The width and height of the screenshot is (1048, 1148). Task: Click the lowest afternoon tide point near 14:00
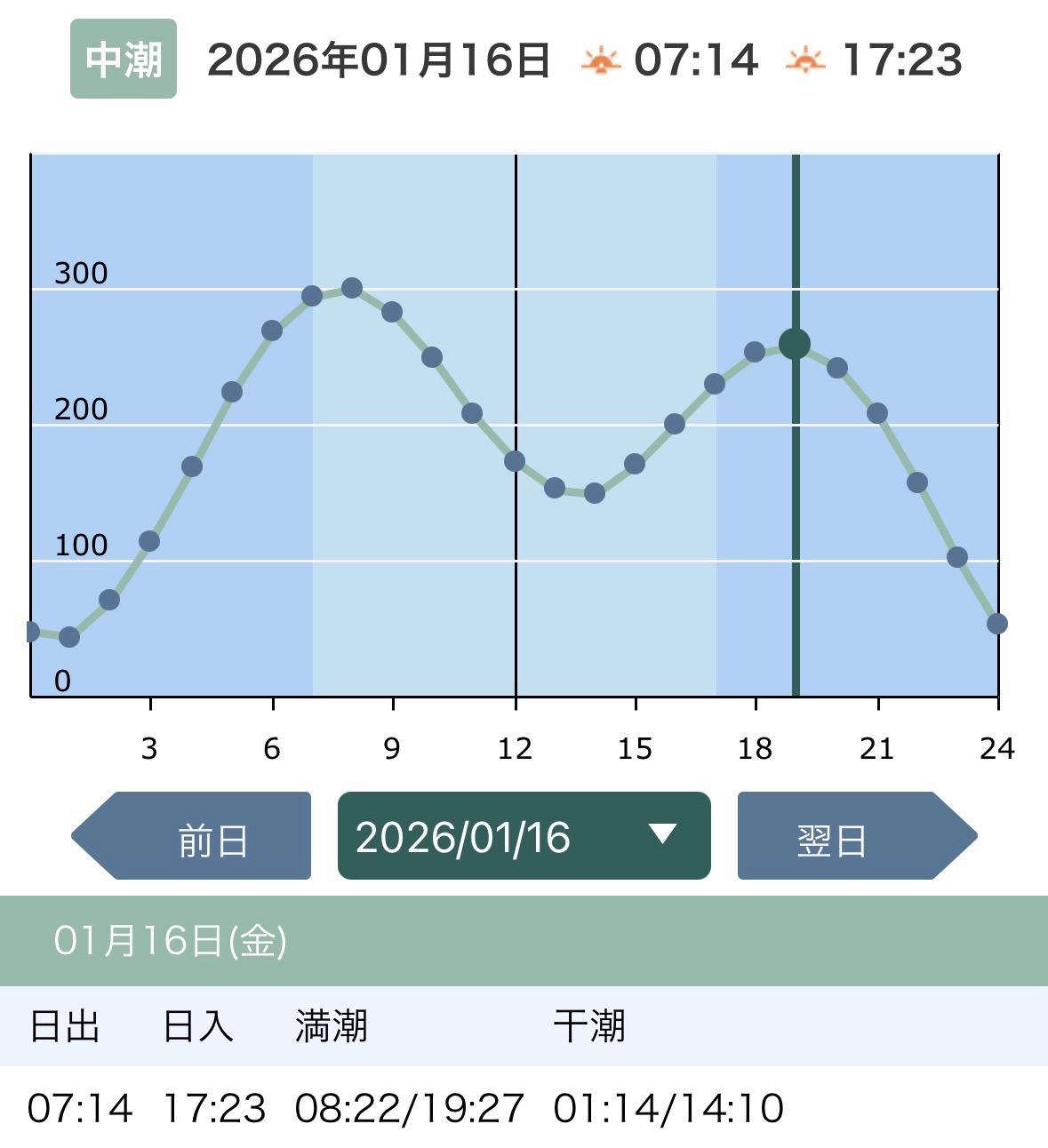pos(594,491)
